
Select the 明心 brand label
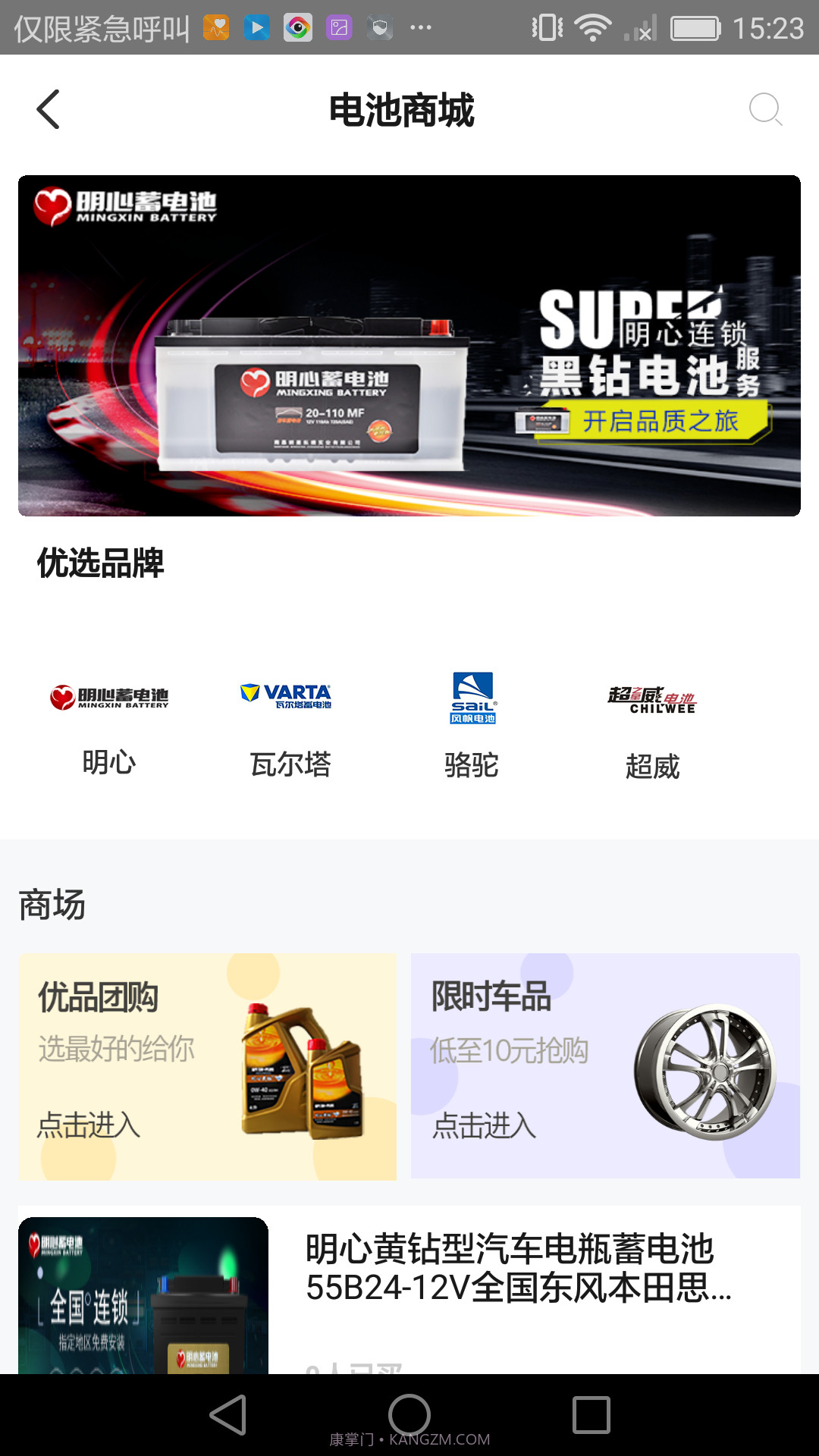[x=110, y=764]
